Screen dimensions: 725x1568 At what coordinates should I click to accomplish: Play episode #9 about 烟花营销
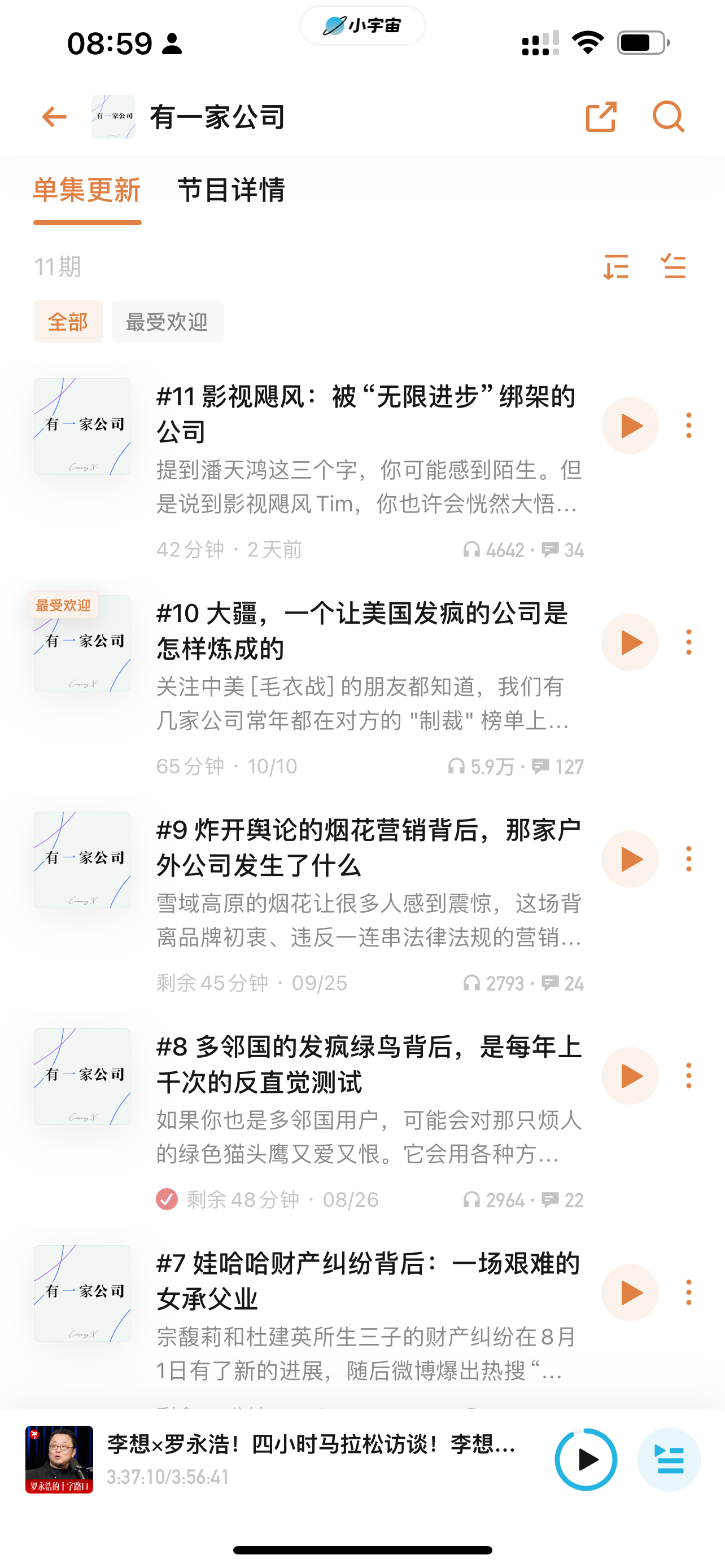[x=630, y=859]
